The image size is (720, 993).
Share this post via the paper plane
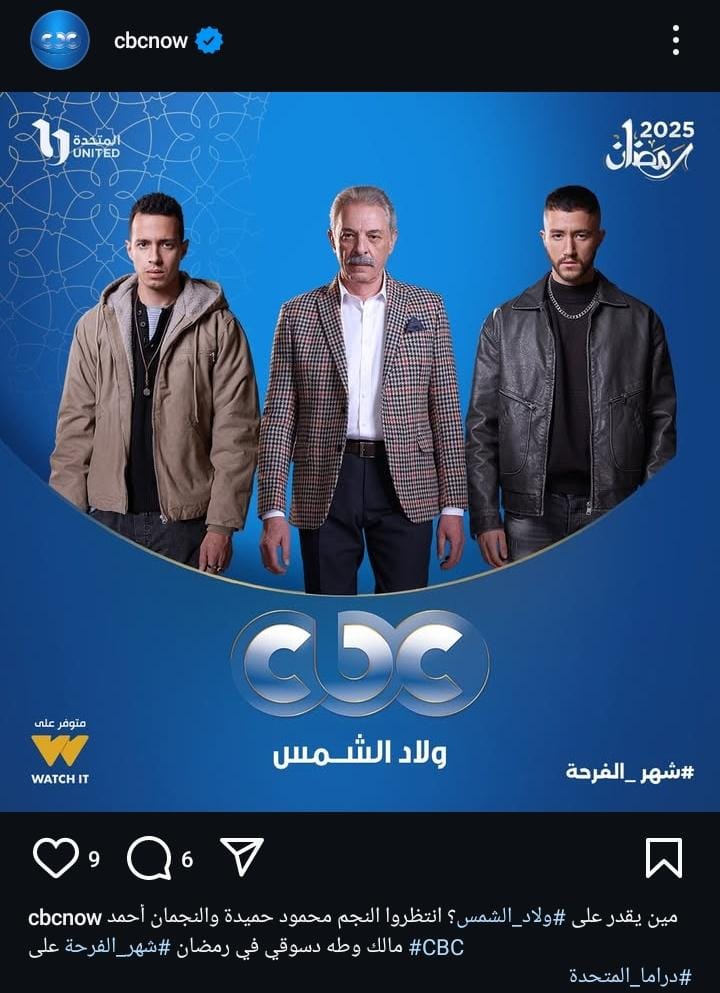pyautogui.click(x=241, y=857)
